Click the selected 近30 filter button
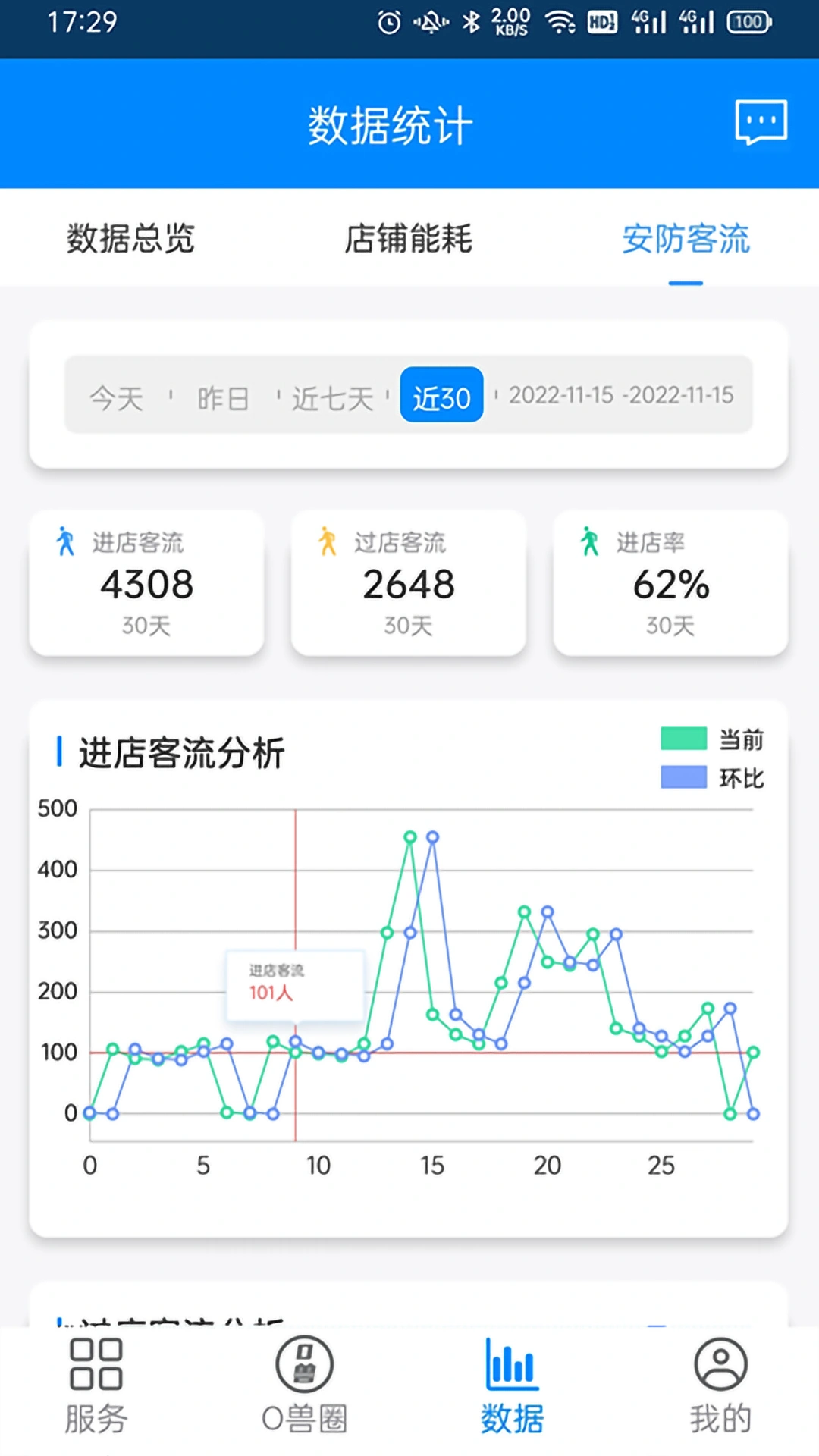This screenshot has height=1456, width=819. pos(442,395)
